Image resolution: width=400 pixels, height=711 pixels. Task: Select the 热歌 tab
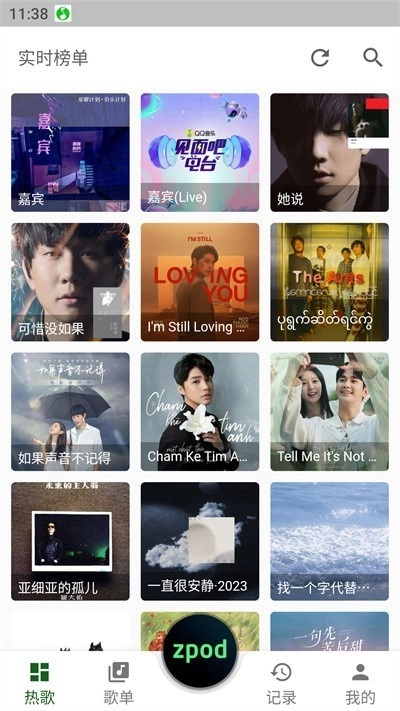[39, 683]
